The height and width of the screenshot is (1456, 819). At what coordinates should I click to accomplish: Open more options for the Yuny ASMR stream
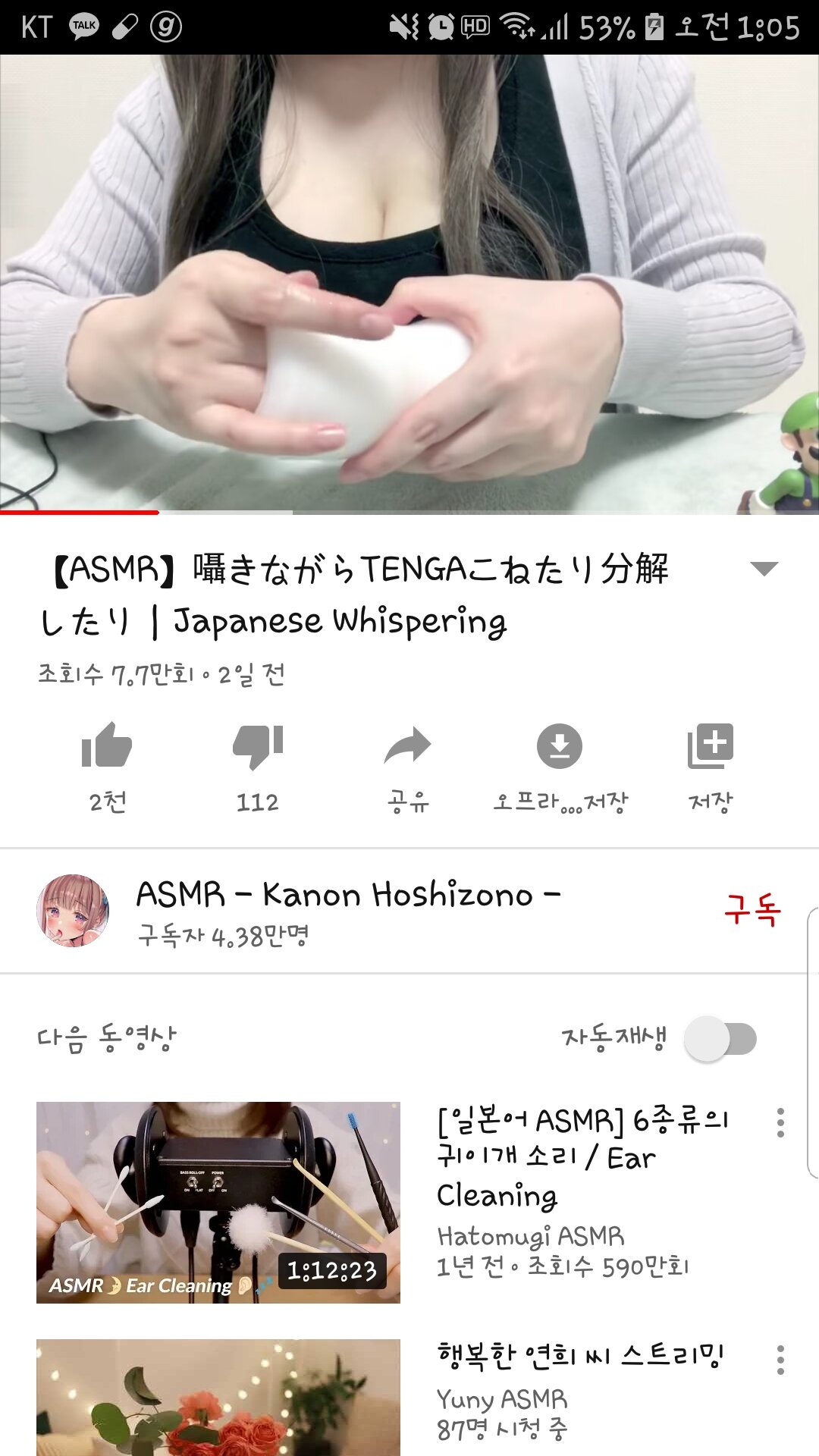(x=780, y=1360)
